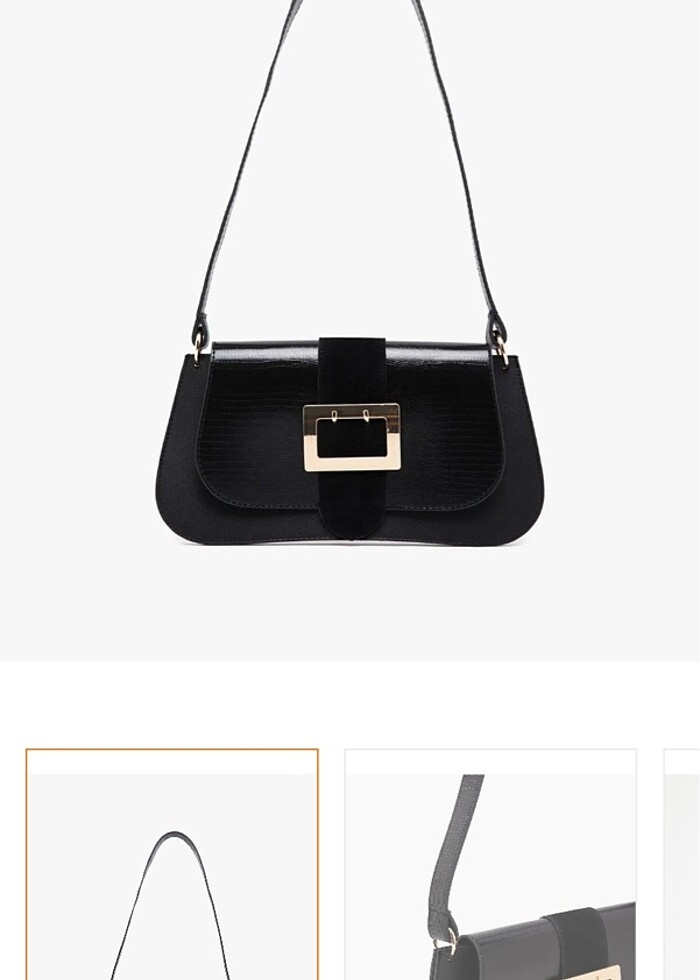Show the strap close-up thumbnail image

490,865
